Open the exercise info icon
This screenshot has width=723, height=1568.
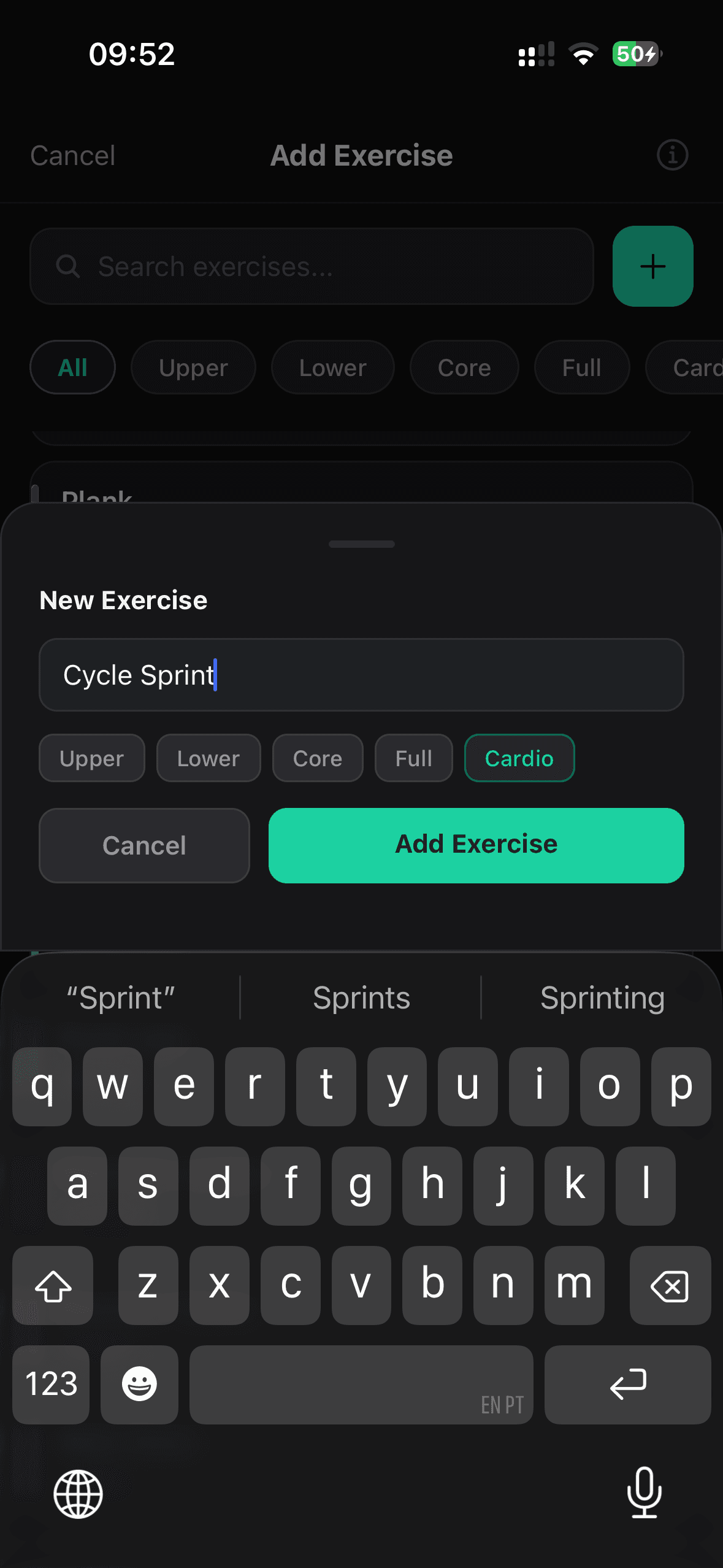coord(671,155)
